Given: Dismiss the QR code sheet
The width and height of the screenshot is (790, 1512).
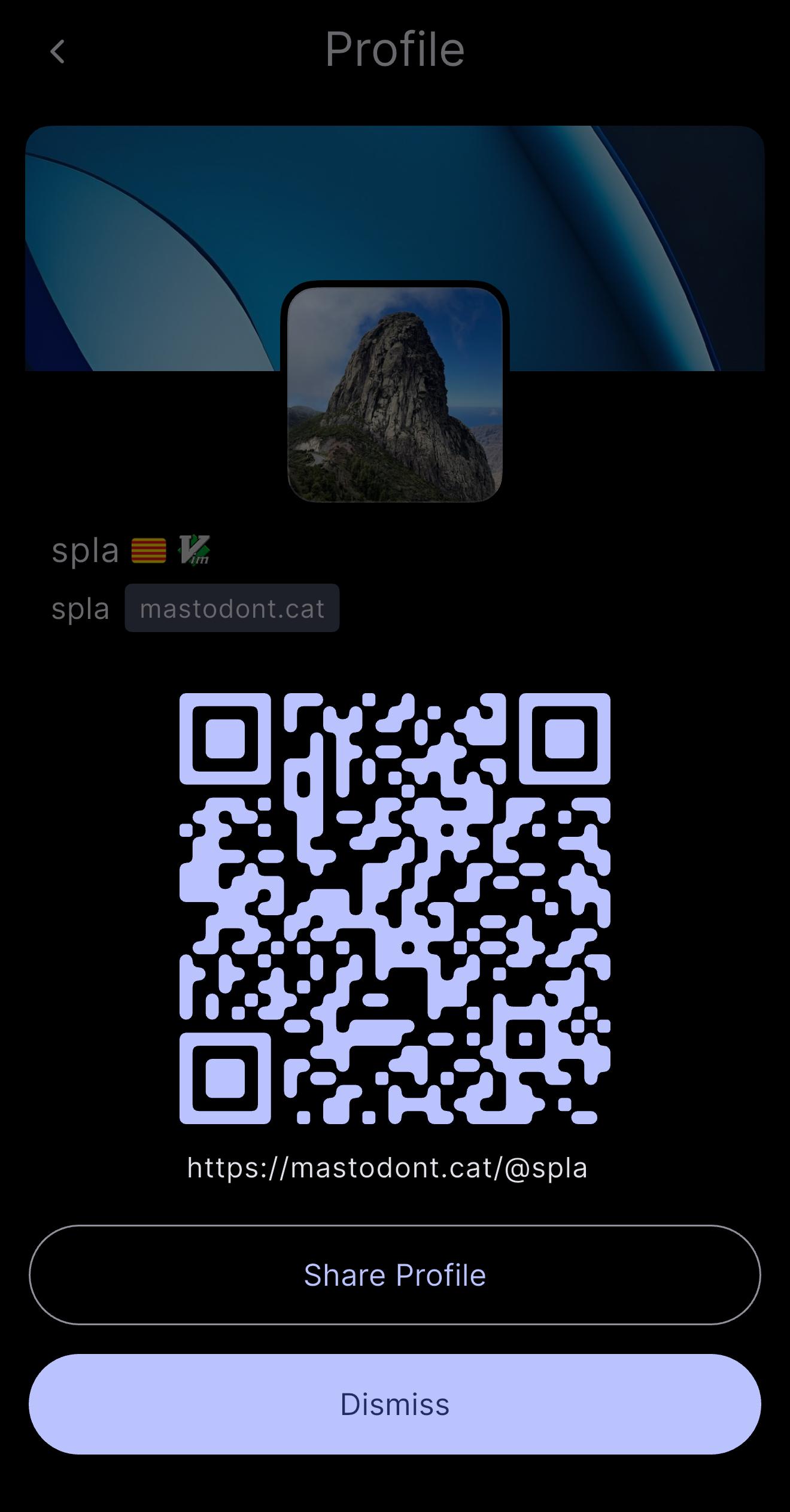Looking at the screenshot, I should [395, 1404].
